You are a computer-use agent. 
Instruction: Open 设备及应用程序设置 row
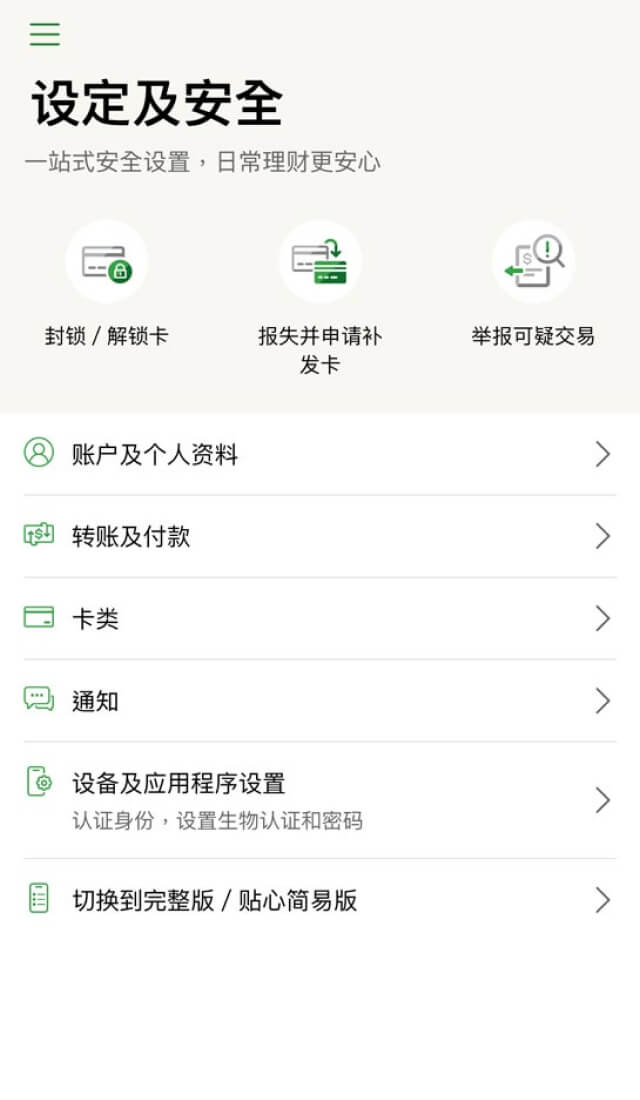click(320, 800)
